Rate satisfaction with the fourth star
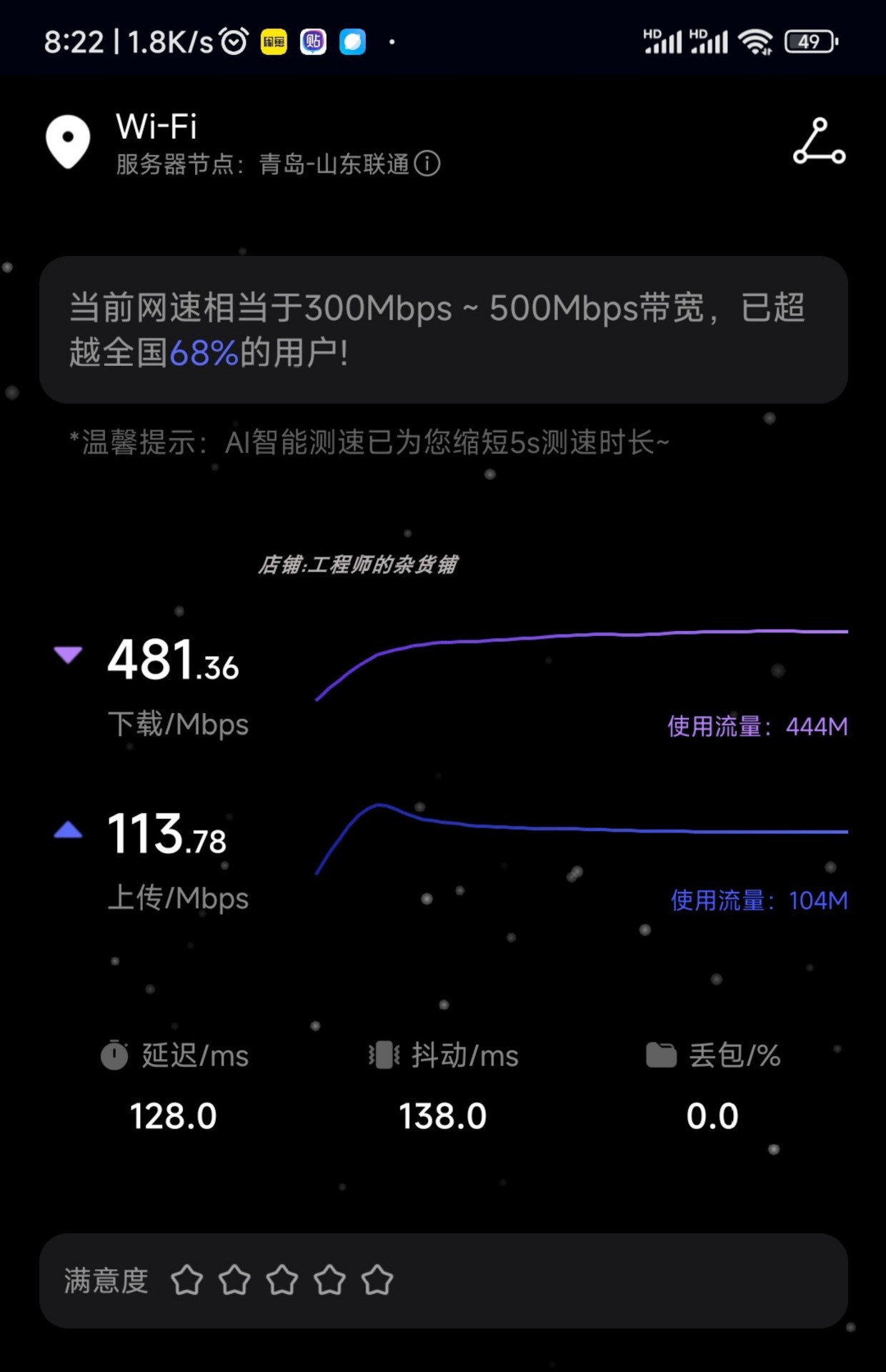The image size is (886, 1372). point(329,1280)
